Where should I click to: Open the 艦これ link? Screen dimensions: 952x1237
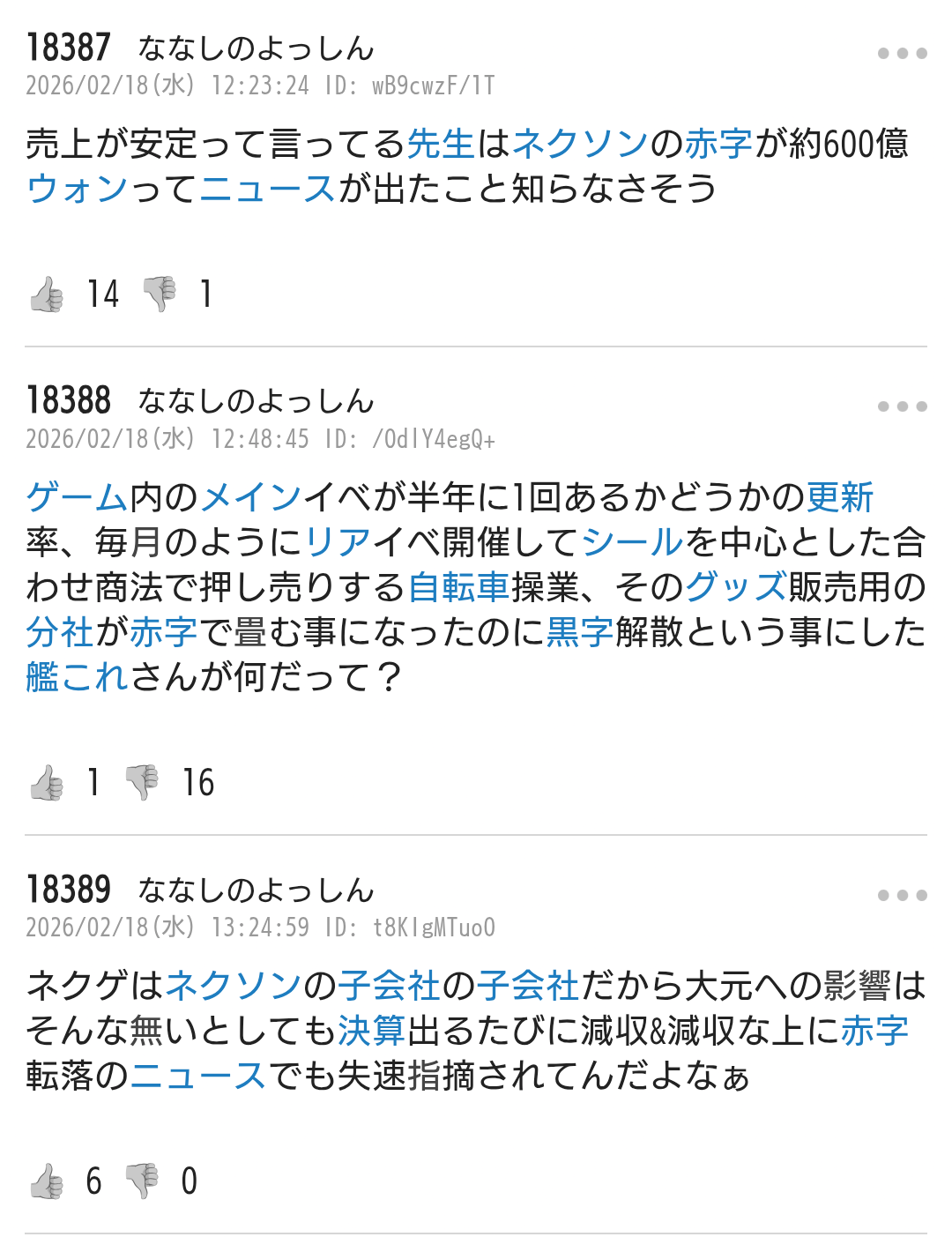[x=78, y=677]
